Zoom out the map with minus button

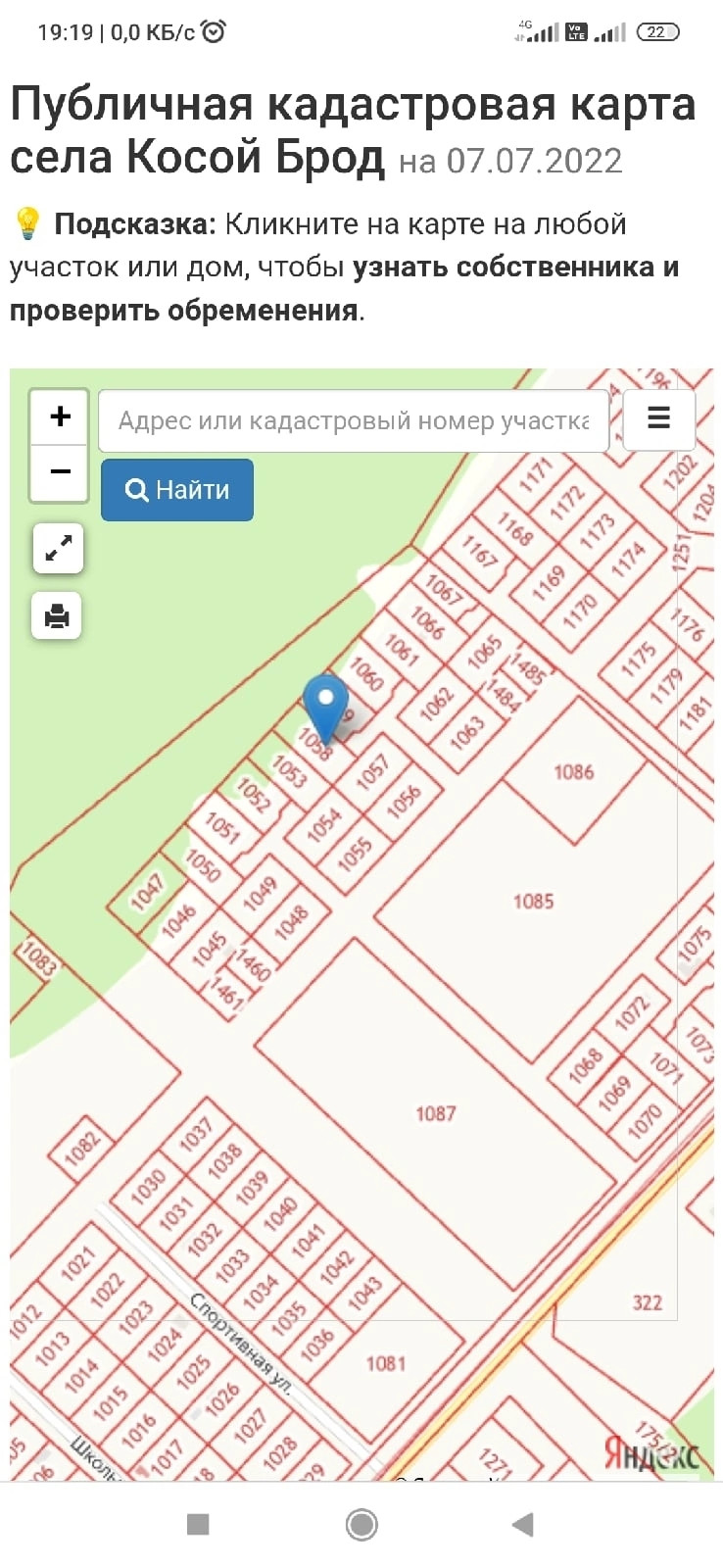click(60, 472)
